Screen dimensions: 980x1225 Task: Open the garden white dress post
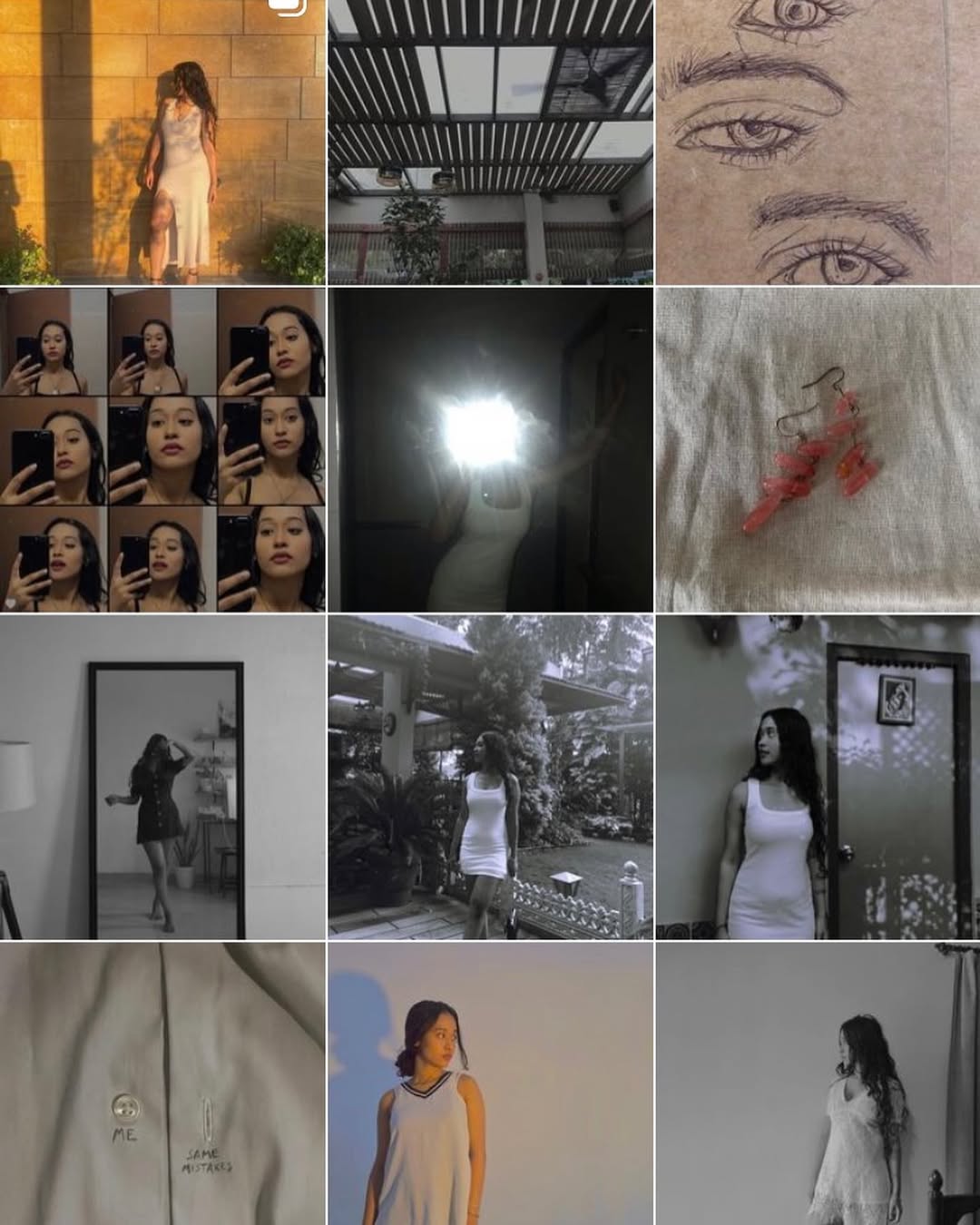pos(490,777)
